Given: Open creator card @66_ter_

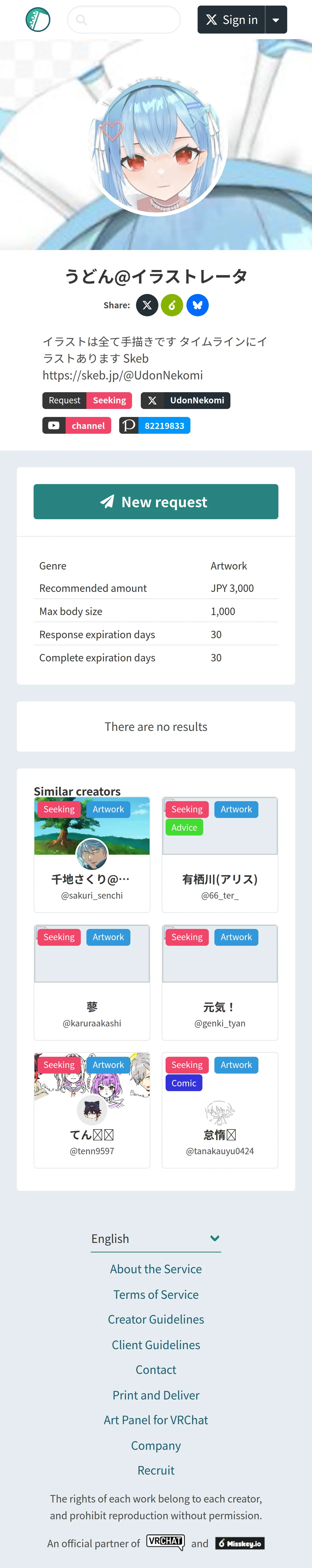Looking at the screenshot, I should point(220,855).
